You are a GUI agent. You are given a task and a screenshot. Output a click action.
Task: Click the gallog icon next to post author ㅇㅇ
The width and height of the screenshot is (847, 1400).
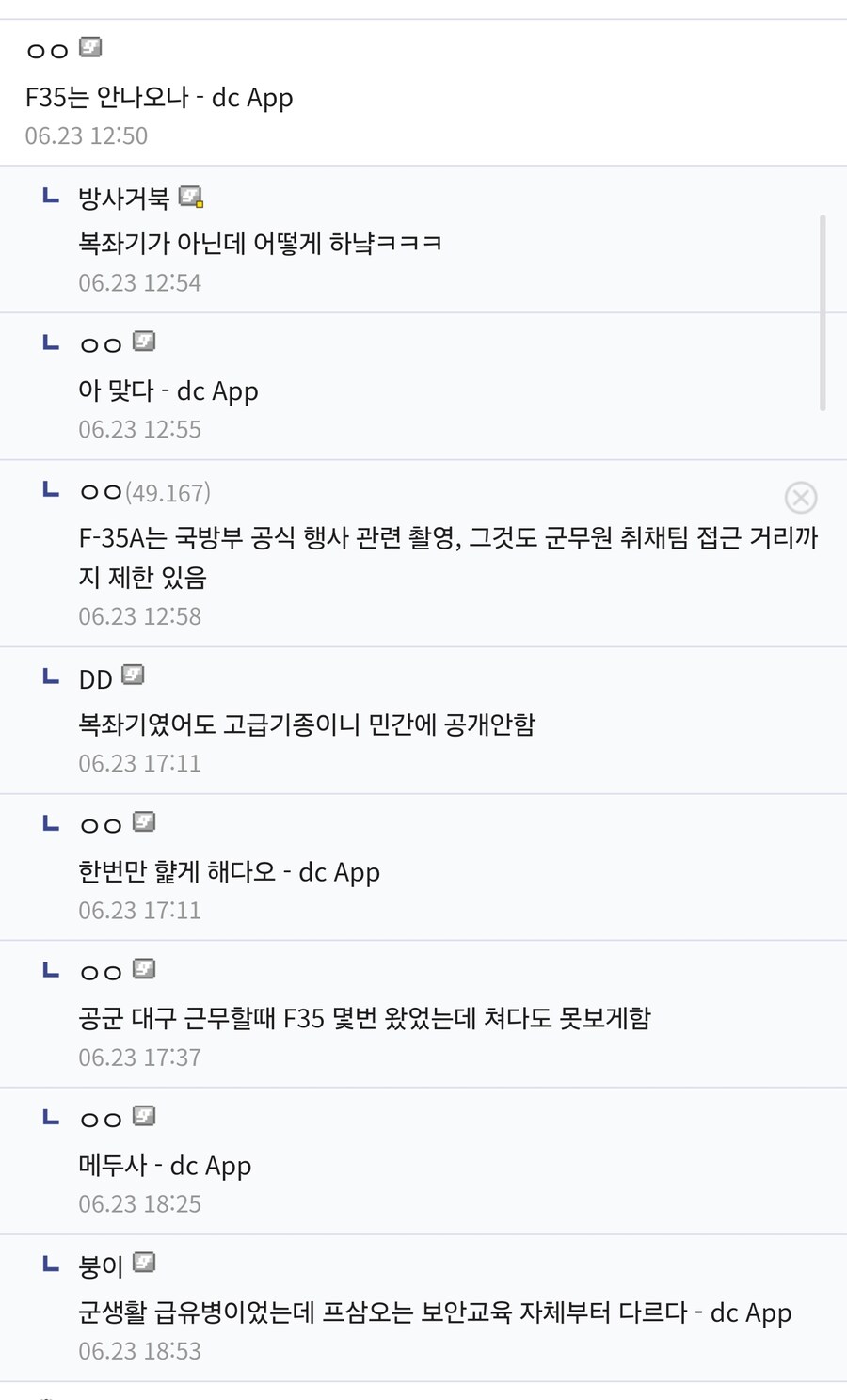pos(89,48)
